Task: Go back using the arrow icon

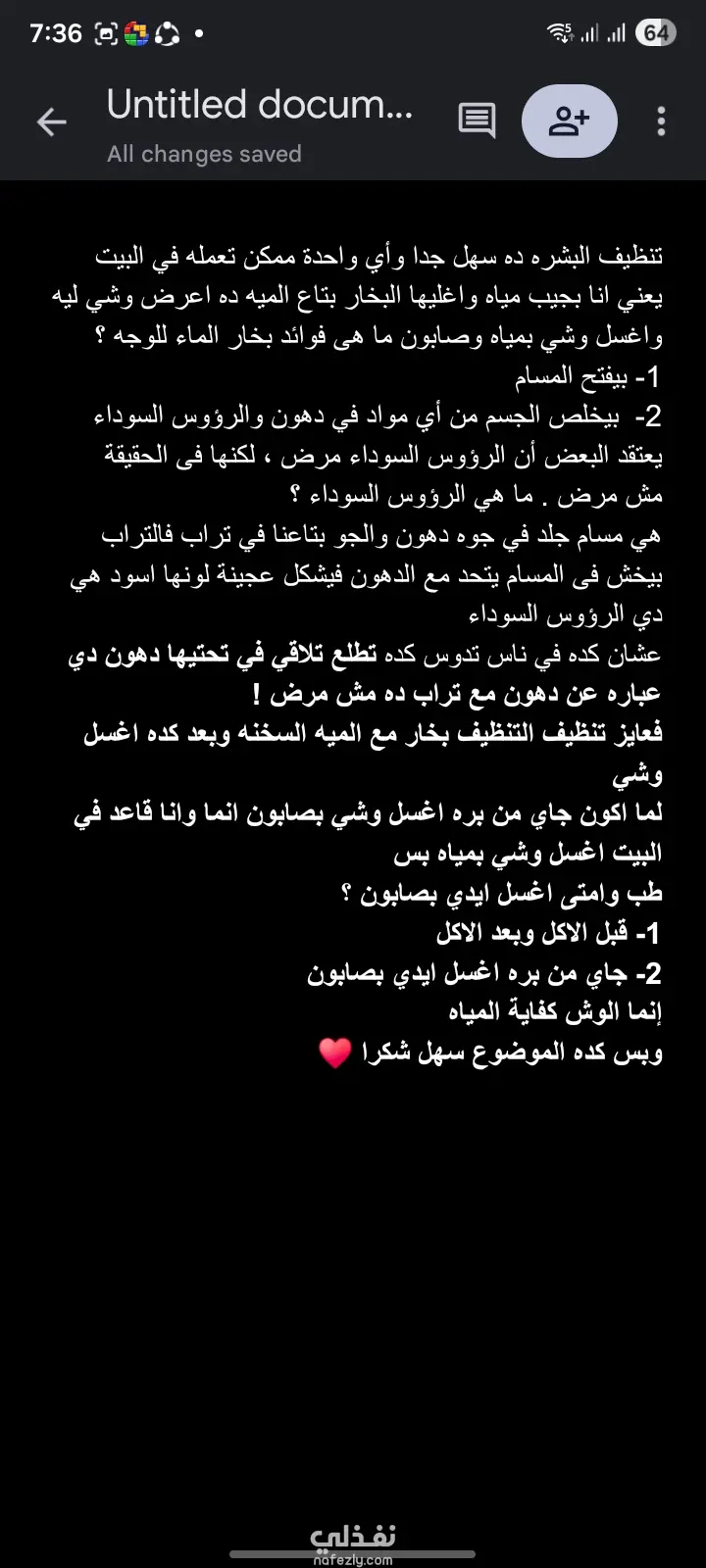Action: coord(51,122)
